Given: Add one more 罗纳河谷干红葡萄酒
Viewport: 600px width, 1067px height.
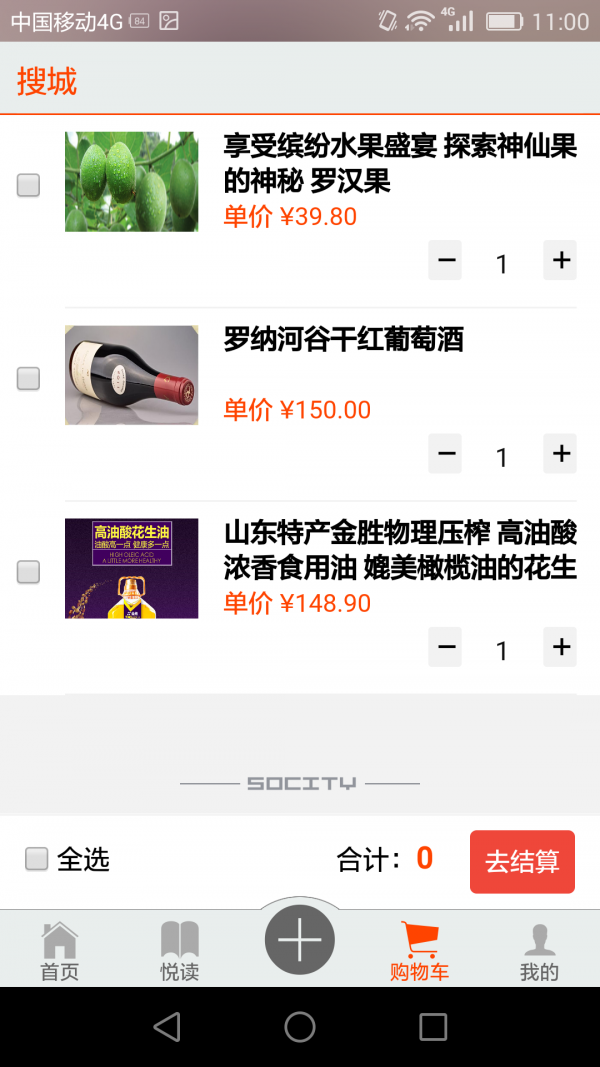Looking at the screenshot, I should tap(560, 454).
